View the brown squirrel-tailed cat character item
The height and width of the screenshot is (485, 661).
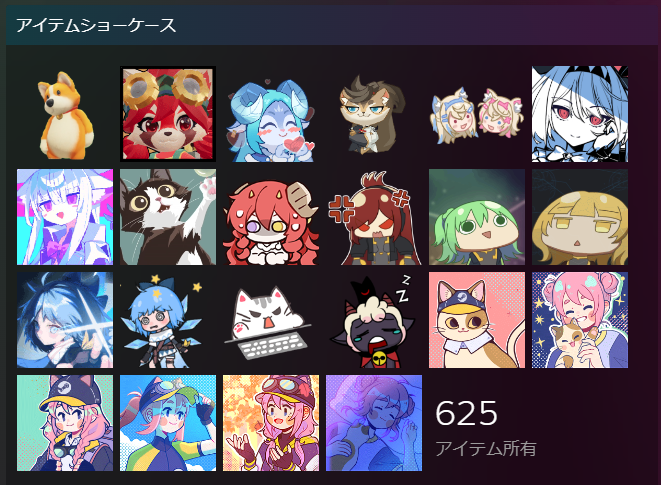(x=373, y=114)
